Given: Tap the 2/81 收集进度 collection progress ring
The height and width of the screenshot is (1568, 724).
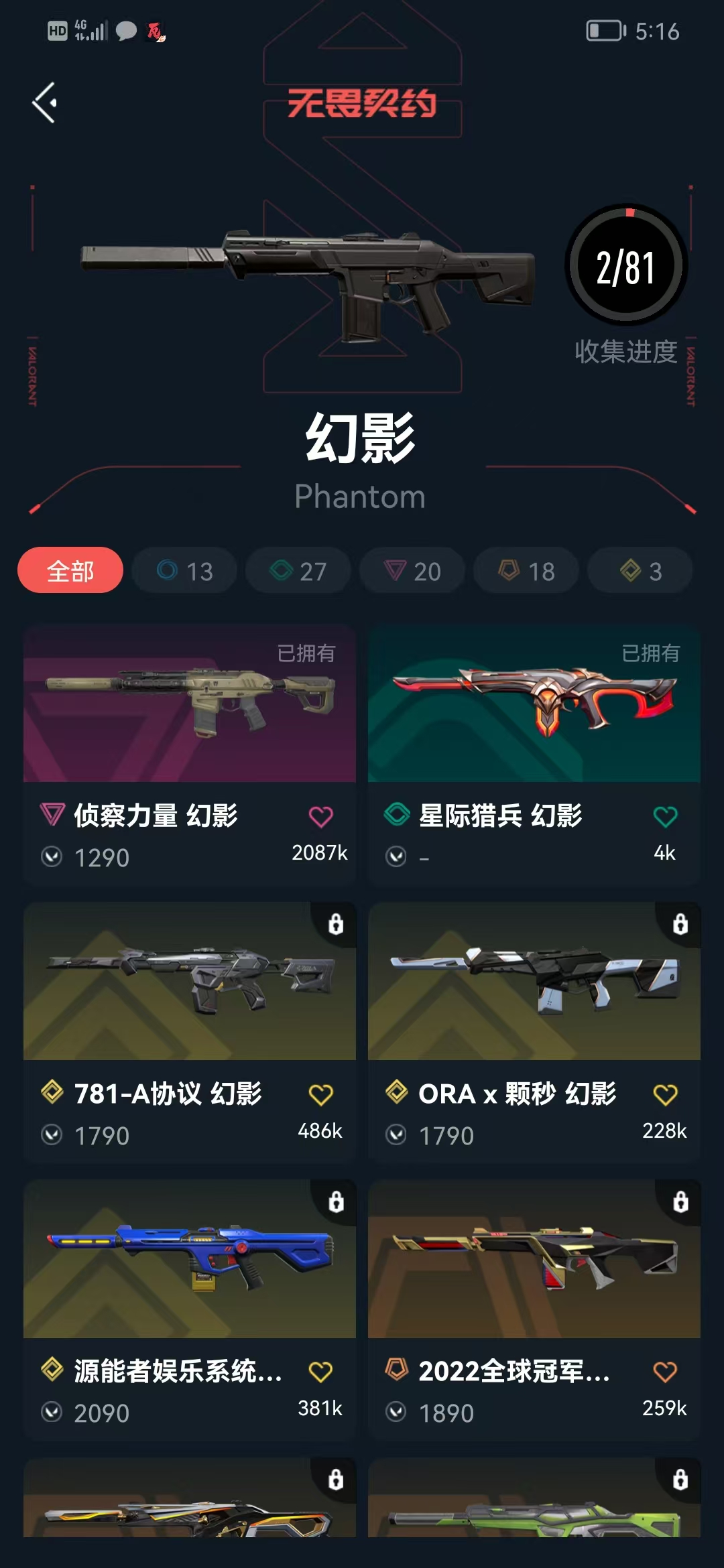Looking at the screenshot, I should pos(626,266).
